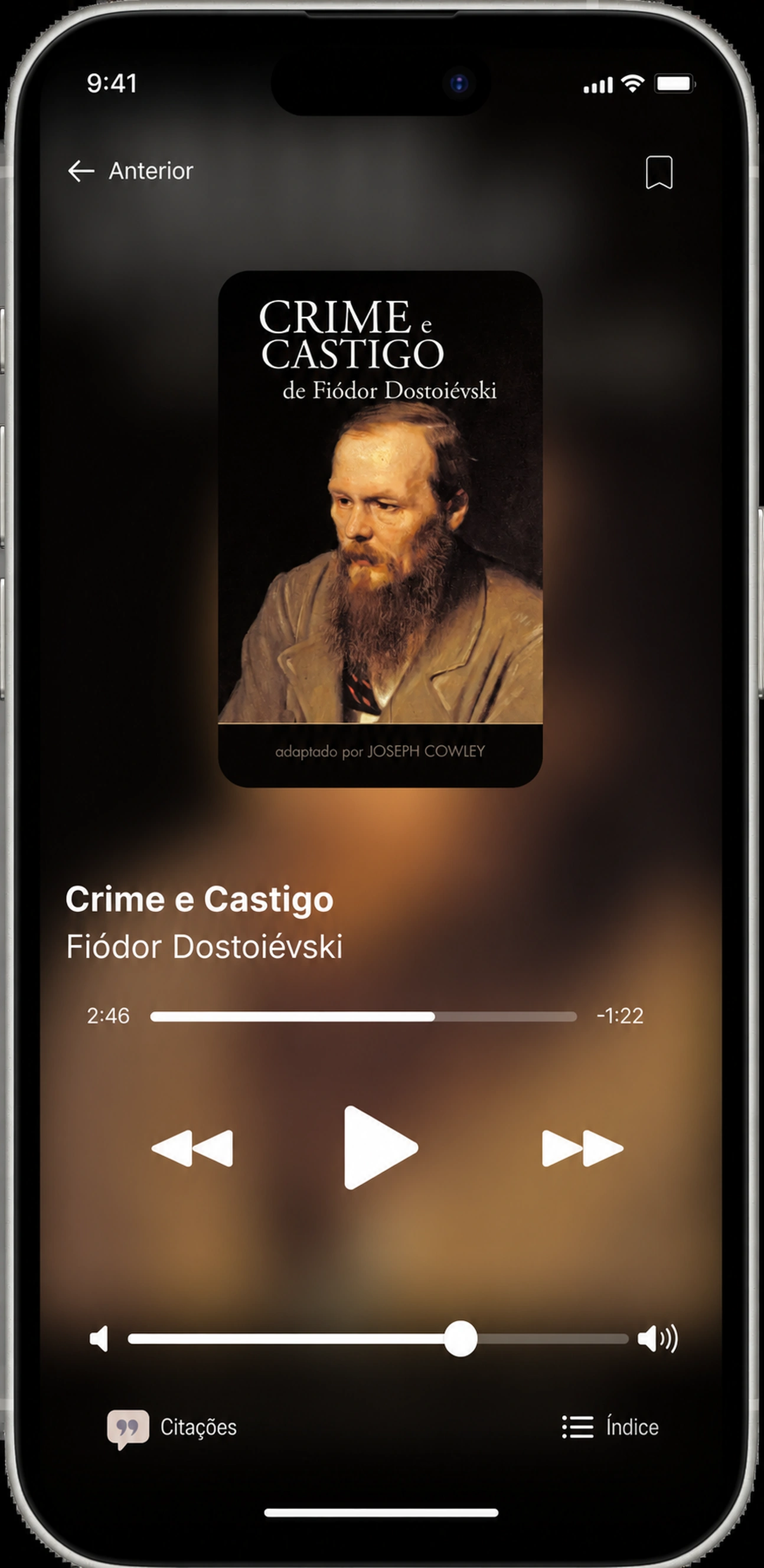Tap the playback progress bar
The image size is (764, 1568).
point(364,1016)
